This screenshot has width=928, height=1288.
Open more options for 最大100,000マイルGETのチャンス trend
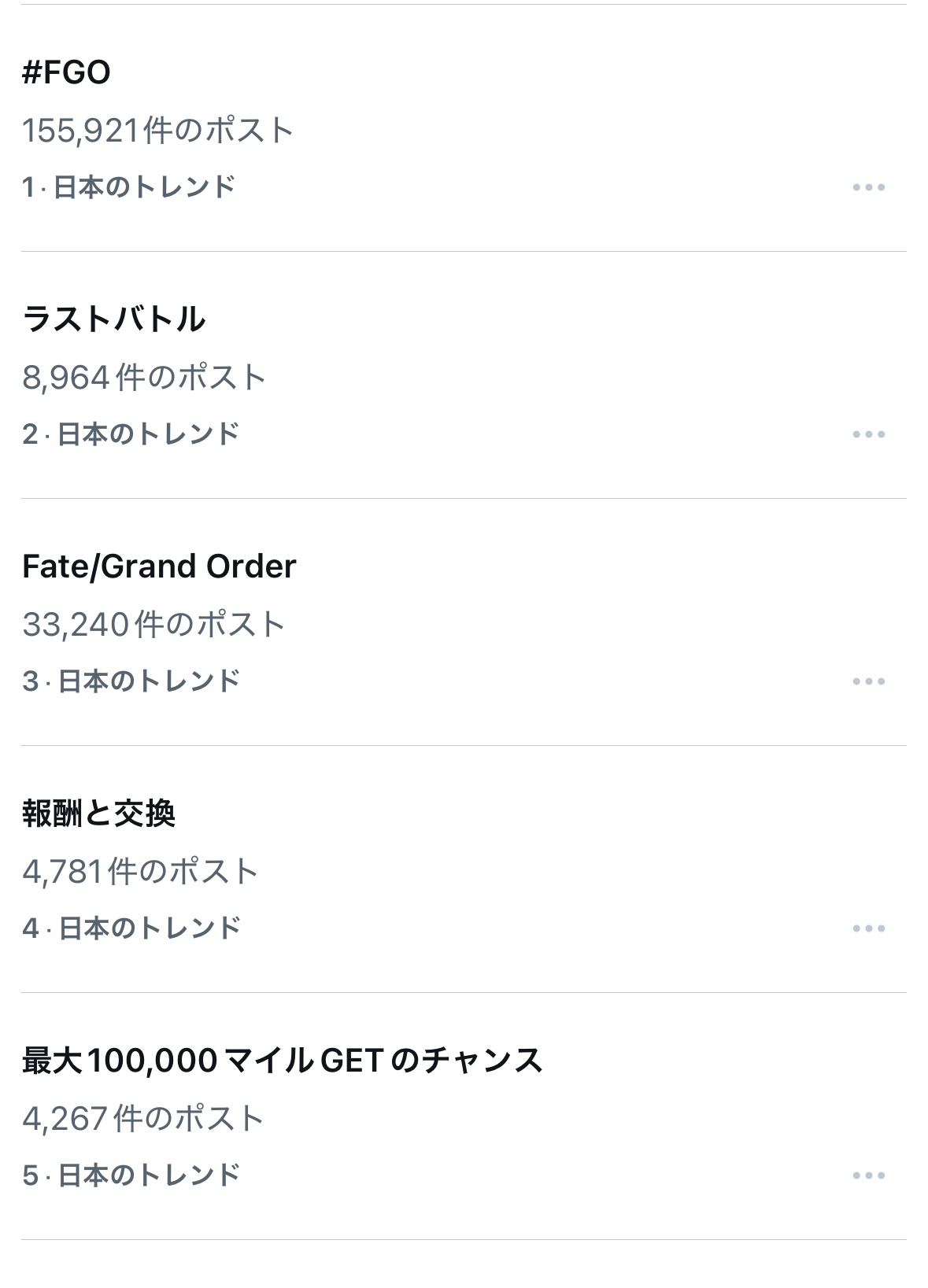869,1175
